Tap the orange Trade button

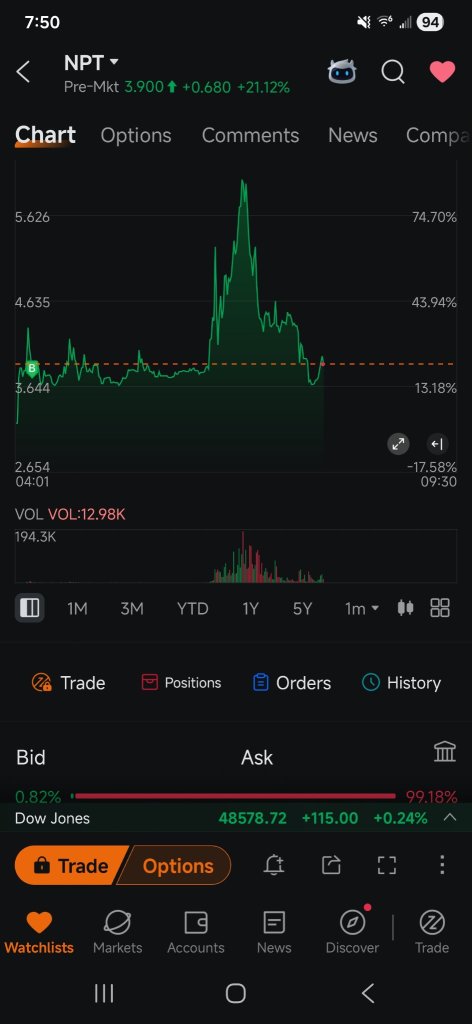pos(72,865)
